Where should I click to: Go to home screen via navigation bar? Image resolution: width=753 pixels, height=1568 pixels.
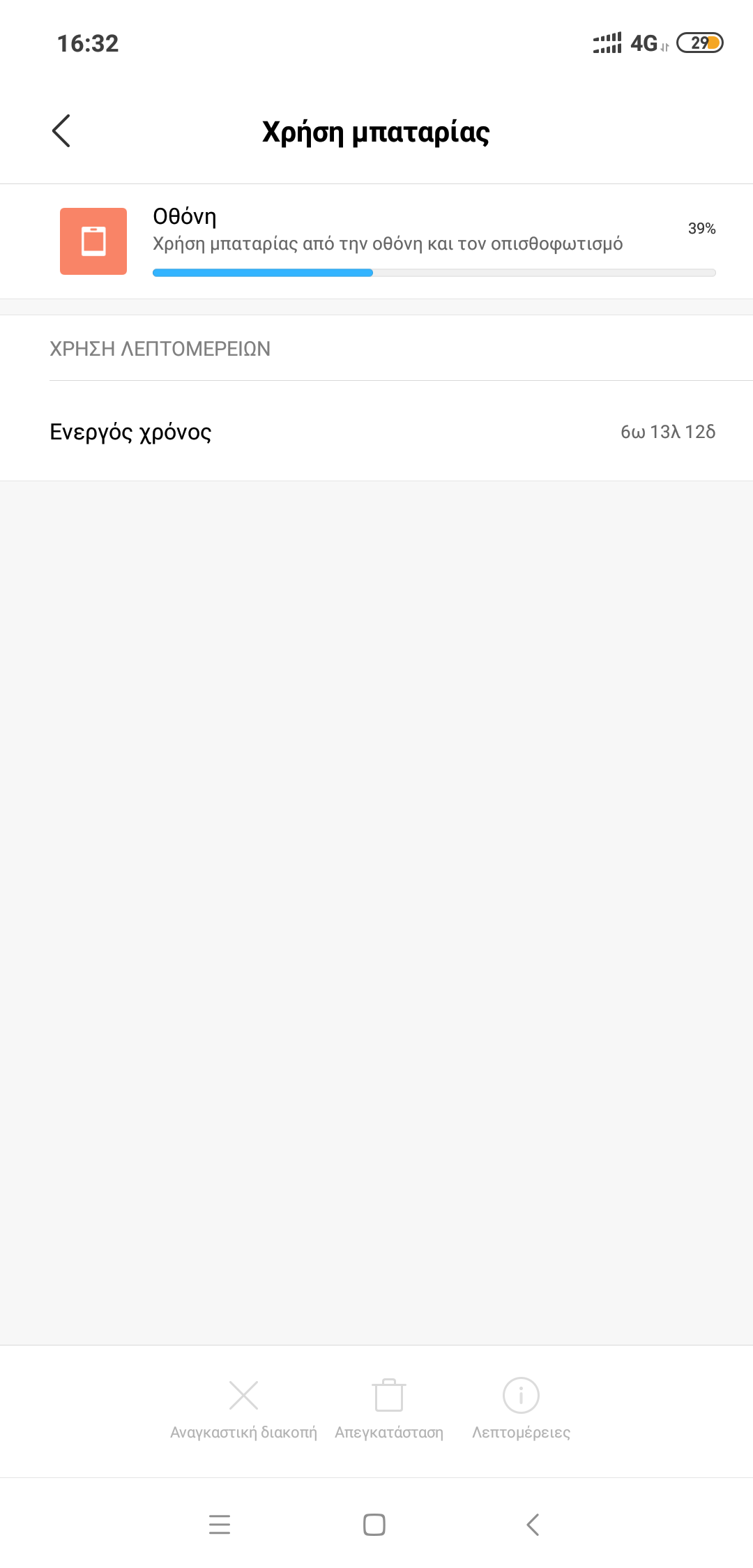[374, 1525]
